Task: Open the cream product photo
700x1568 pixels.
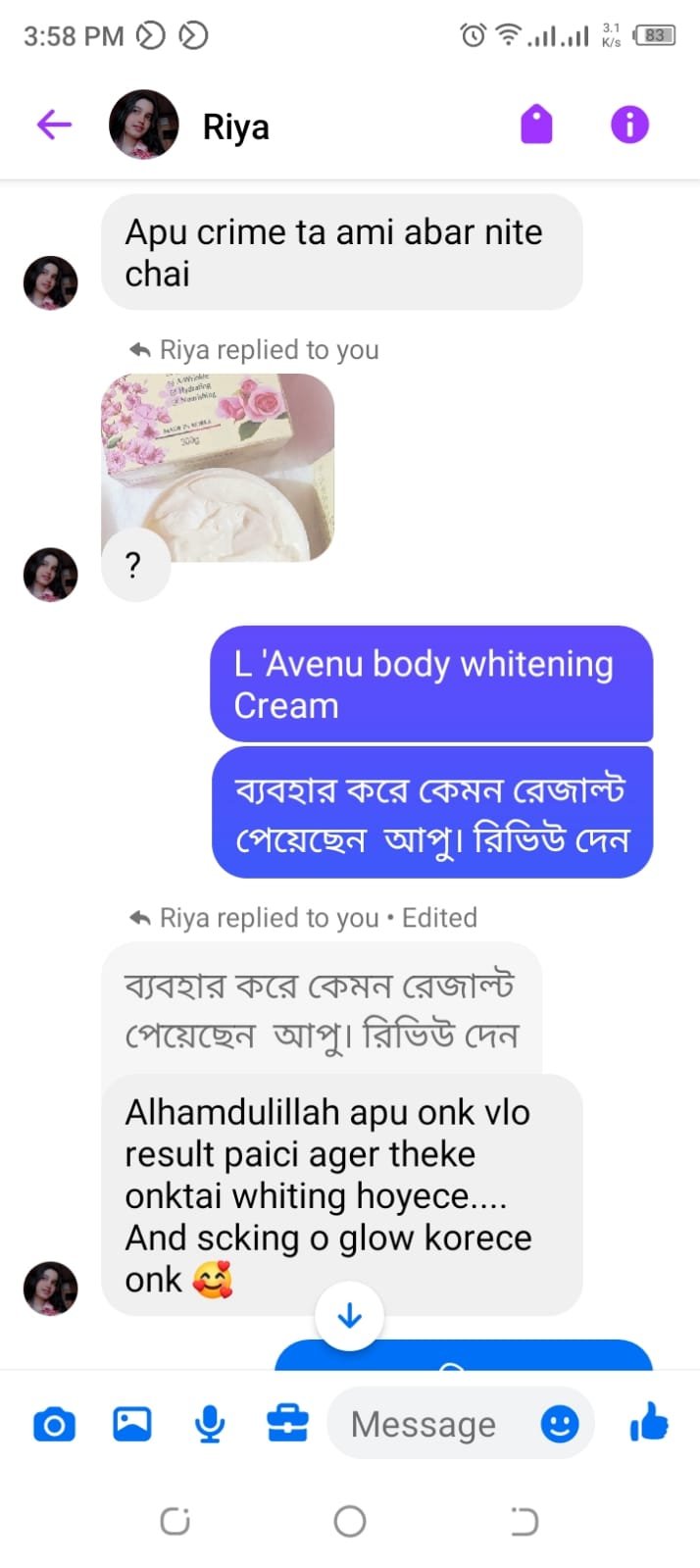Action: click(x=218, y=468)
